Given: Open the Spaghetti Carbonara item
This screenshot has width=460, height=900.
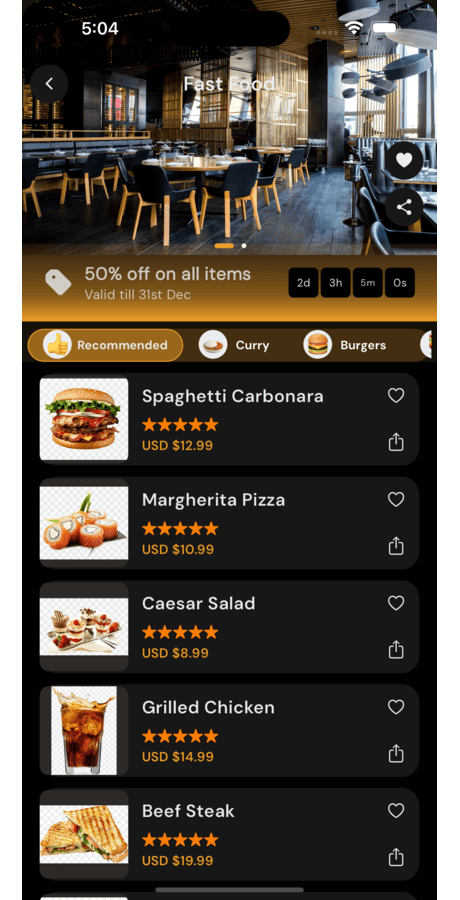Looking at the screenshot, I should pyautogui.click(x=229, y=419).
